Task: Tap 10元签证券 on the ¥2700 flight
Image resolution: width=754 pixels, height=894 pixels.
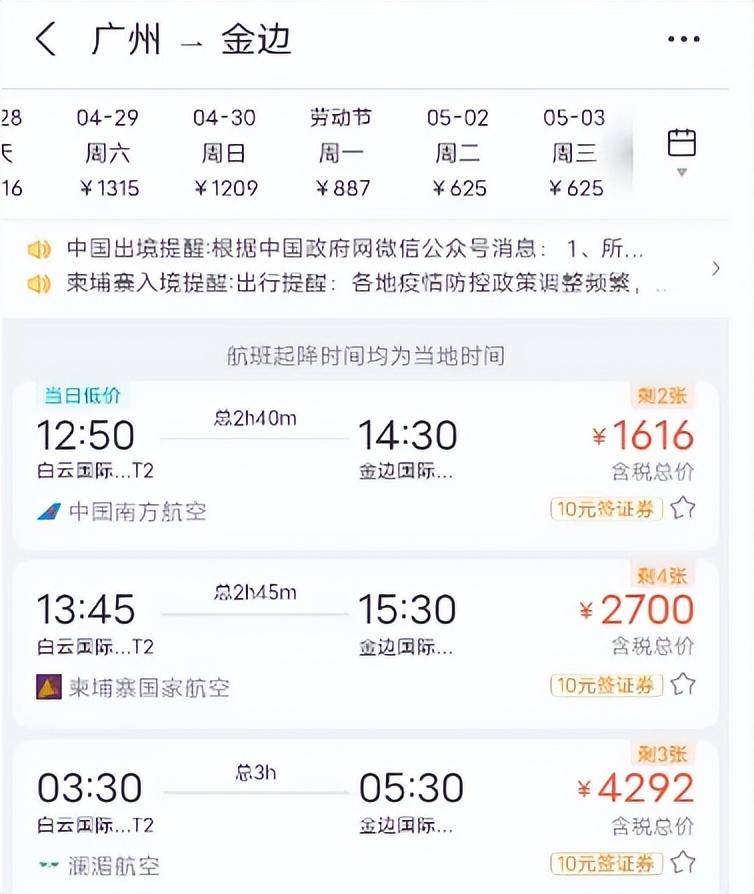Action: [606, 685]
